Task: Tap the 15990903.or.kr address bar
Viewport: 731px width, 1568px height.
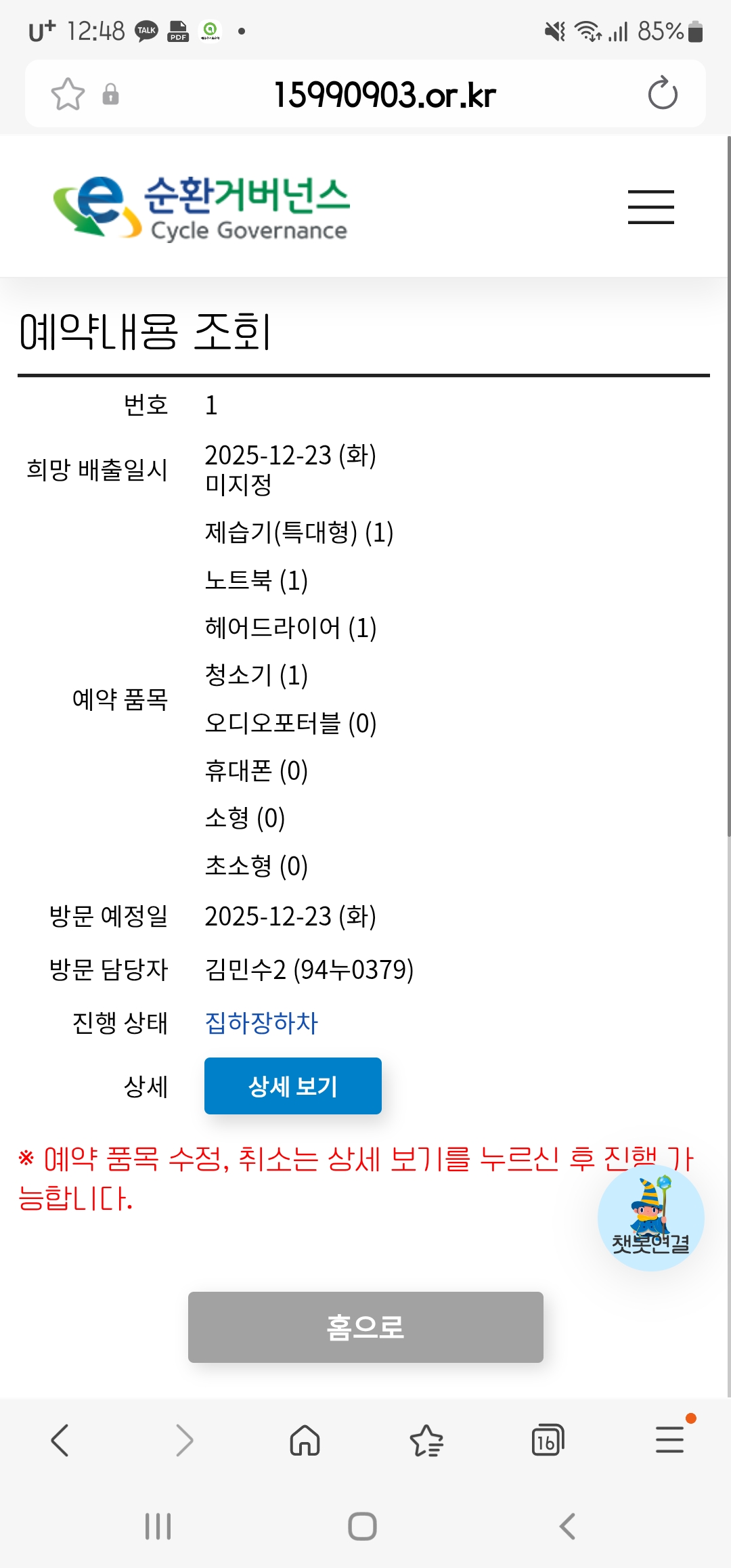Action: pyautogui.click(x=384, y=94)
